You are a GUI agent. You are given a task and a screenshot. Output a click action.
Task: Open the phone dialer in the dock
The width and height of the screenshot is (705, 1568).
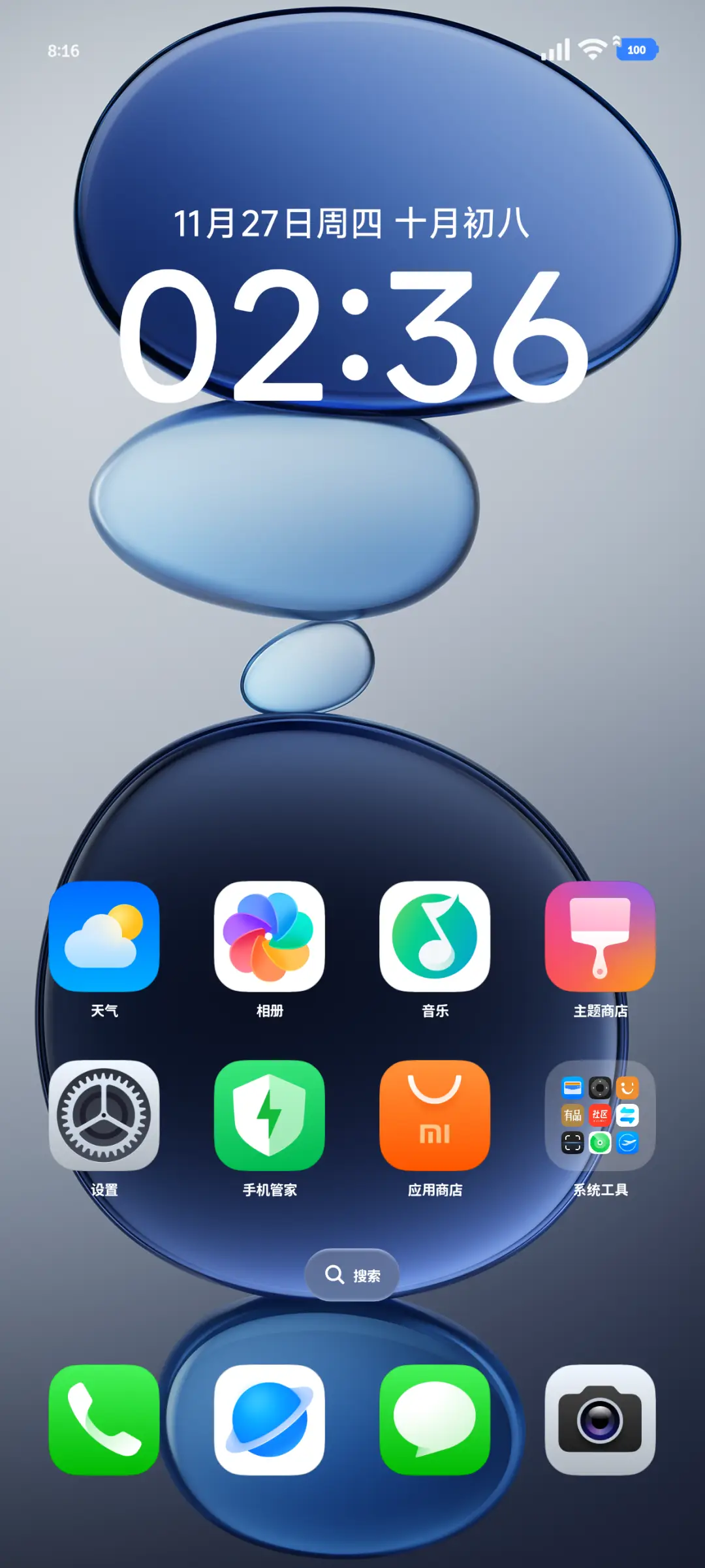(104, 1419)
